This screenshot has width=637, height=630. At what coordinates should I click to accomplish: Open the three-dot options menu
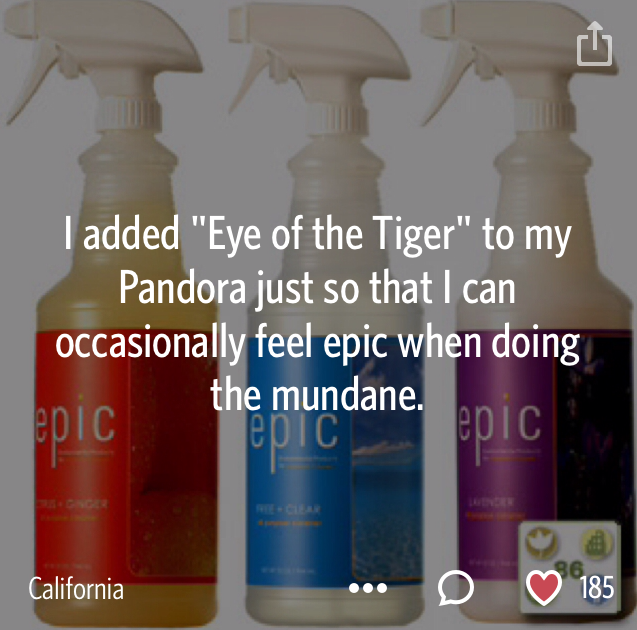(367, 588)
